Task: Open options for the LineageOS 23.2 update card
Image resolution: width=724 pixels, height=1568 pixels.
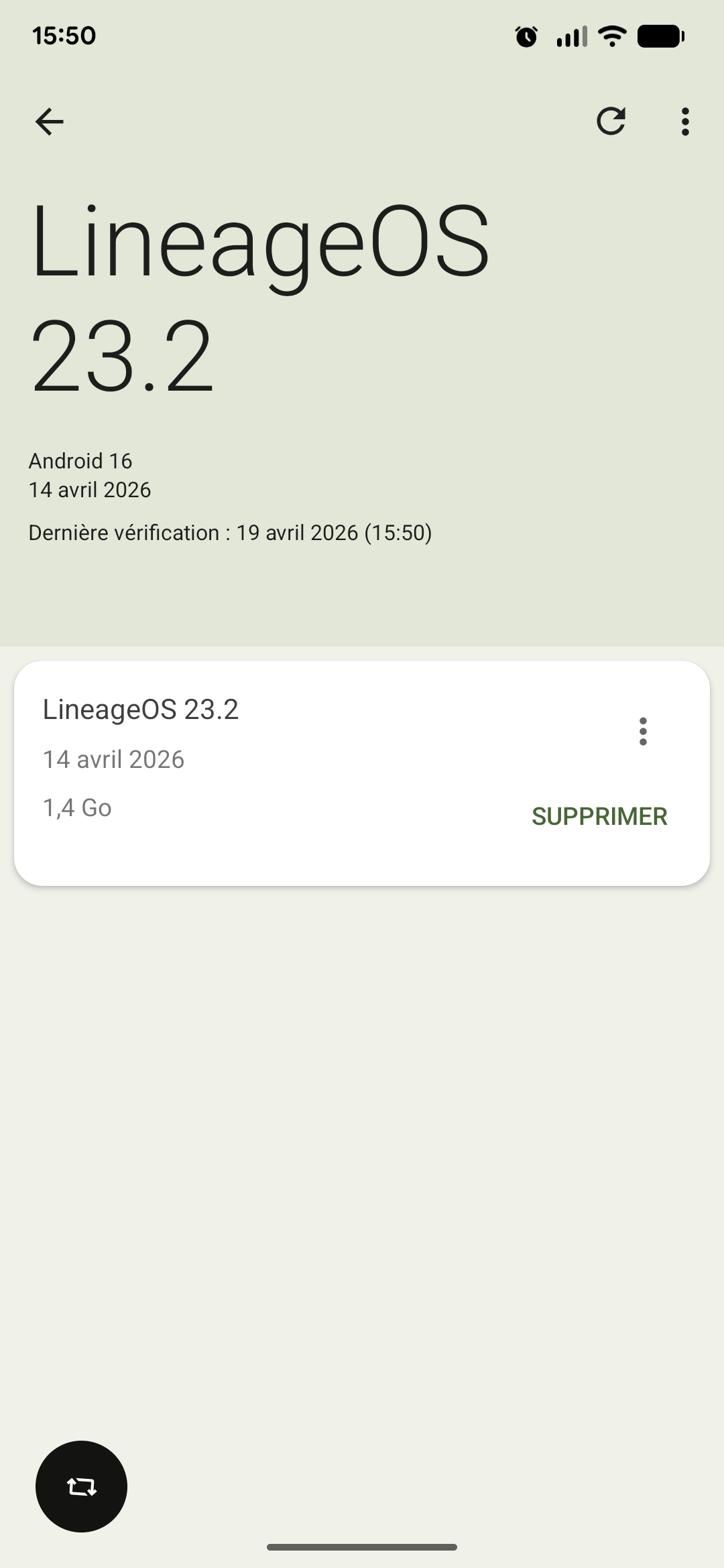Action: click(643, 731)
